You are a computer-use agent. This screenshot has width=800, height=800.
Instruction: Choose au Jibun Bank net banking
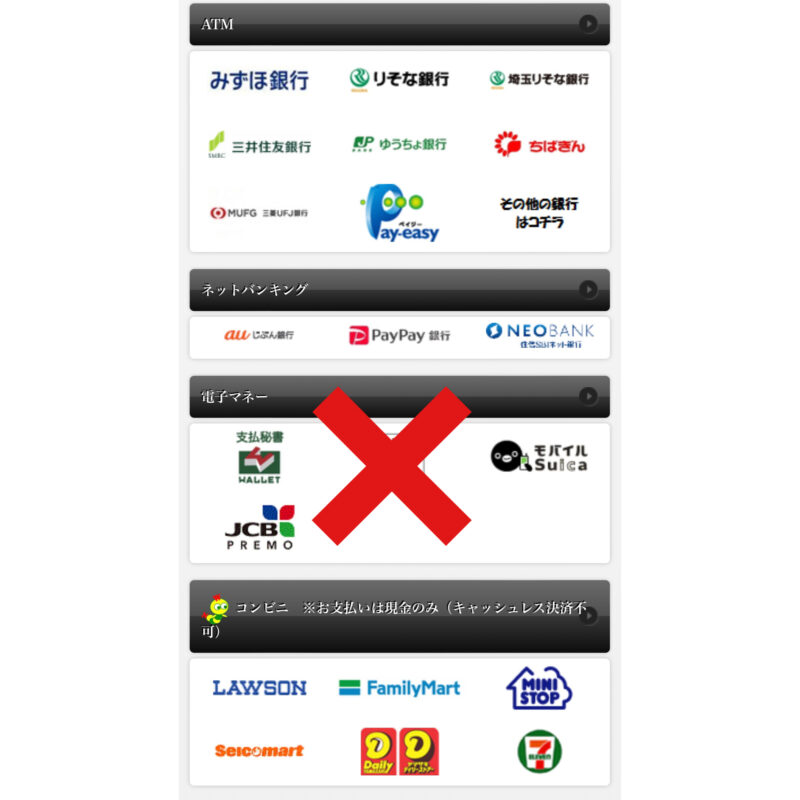[x=259, y=335]
